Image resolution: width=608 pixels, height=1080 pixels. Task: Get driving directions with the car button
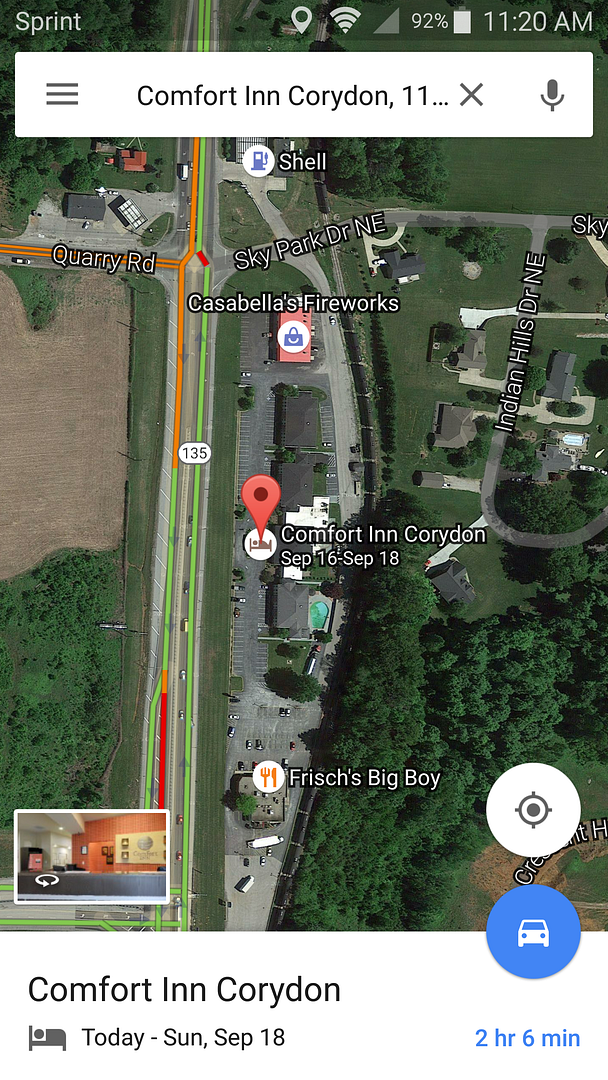point(533,932)
